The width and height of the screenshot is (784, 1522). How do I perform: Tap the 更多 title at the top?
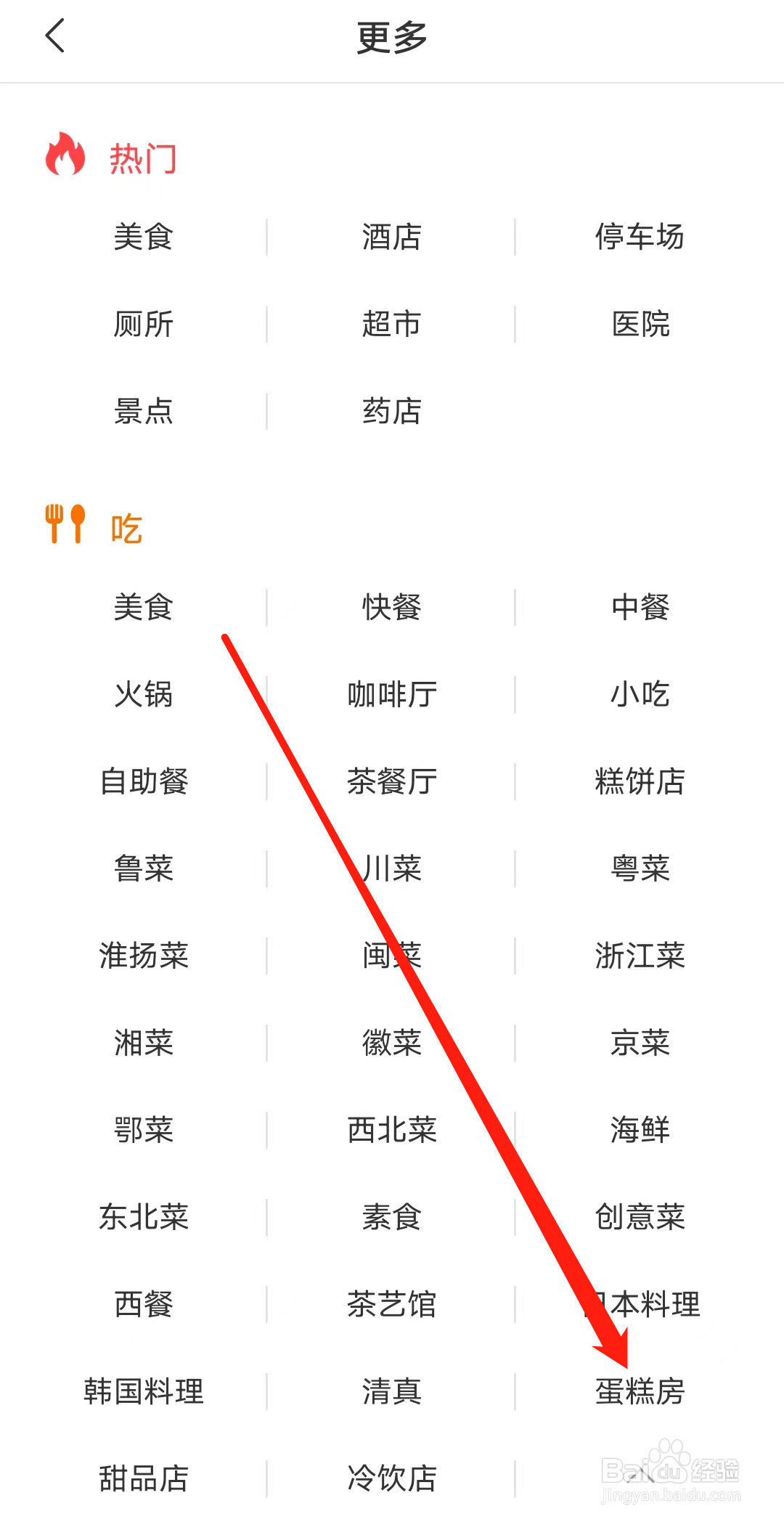(x=392, y=38)
